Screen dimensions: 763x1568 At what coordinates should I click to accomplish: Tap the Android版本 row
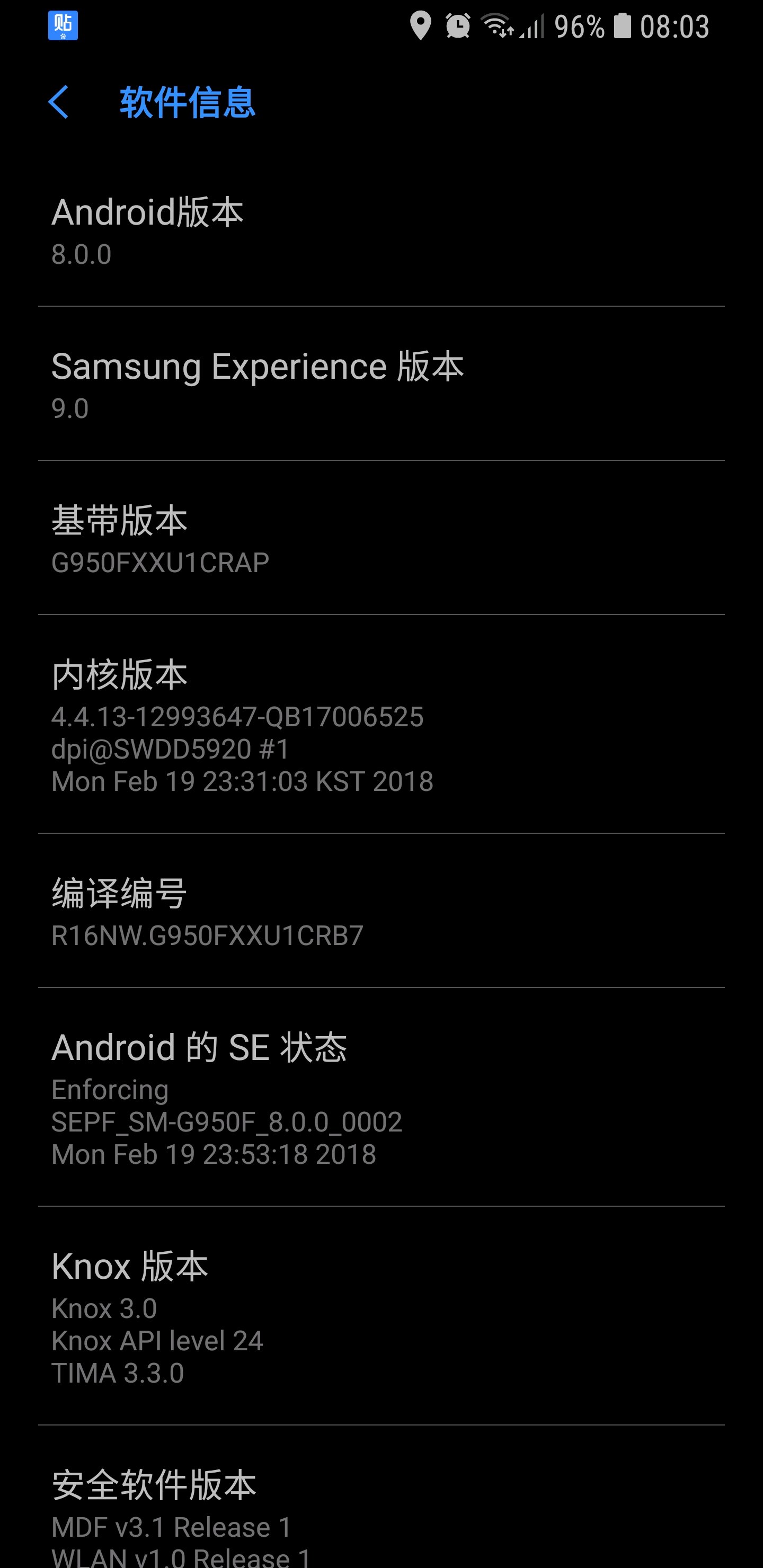coord(381,231)
